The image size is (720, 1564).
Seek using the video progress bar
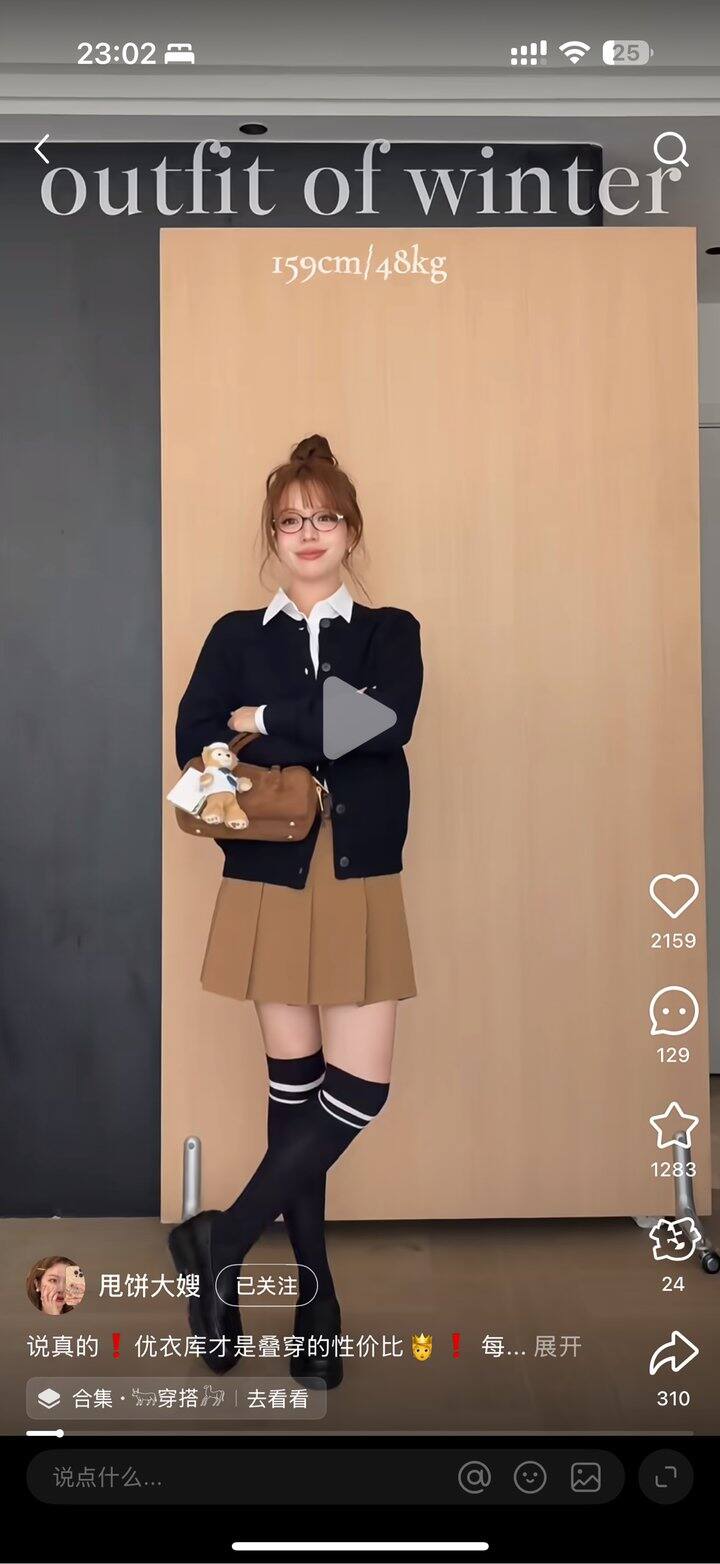point(359,1433)
